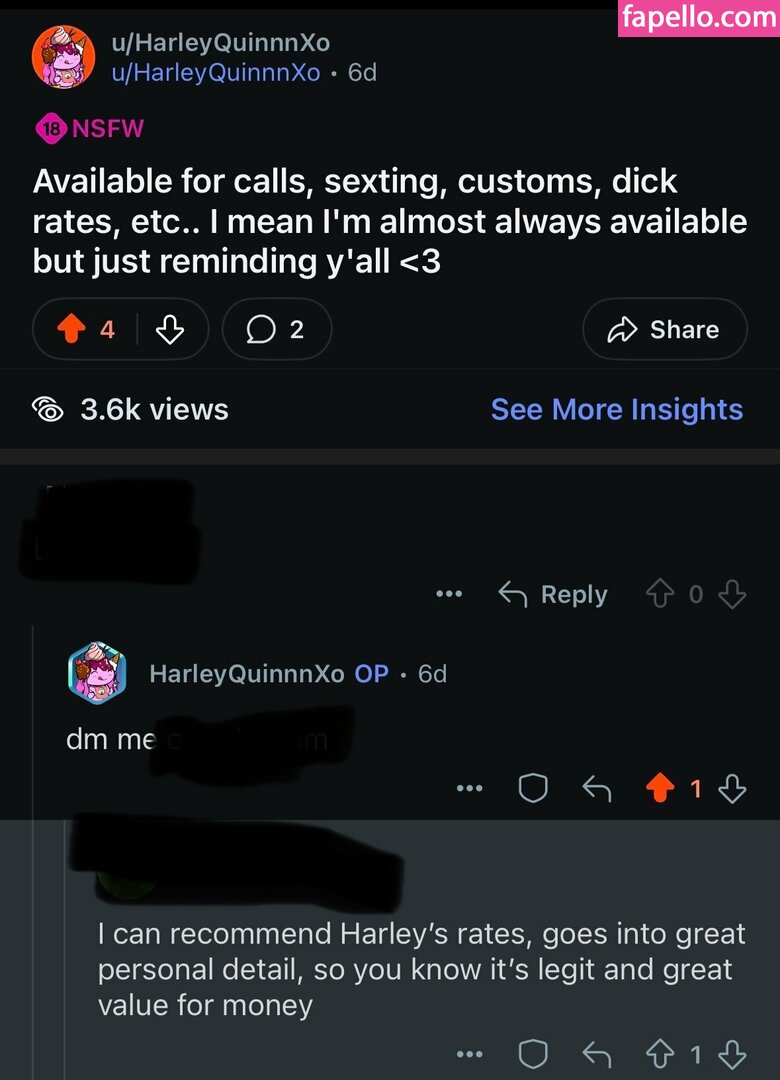The height and width of the screenshot is (1080, 780).
Task: Reply to the first comment
Action: point(553,595)
